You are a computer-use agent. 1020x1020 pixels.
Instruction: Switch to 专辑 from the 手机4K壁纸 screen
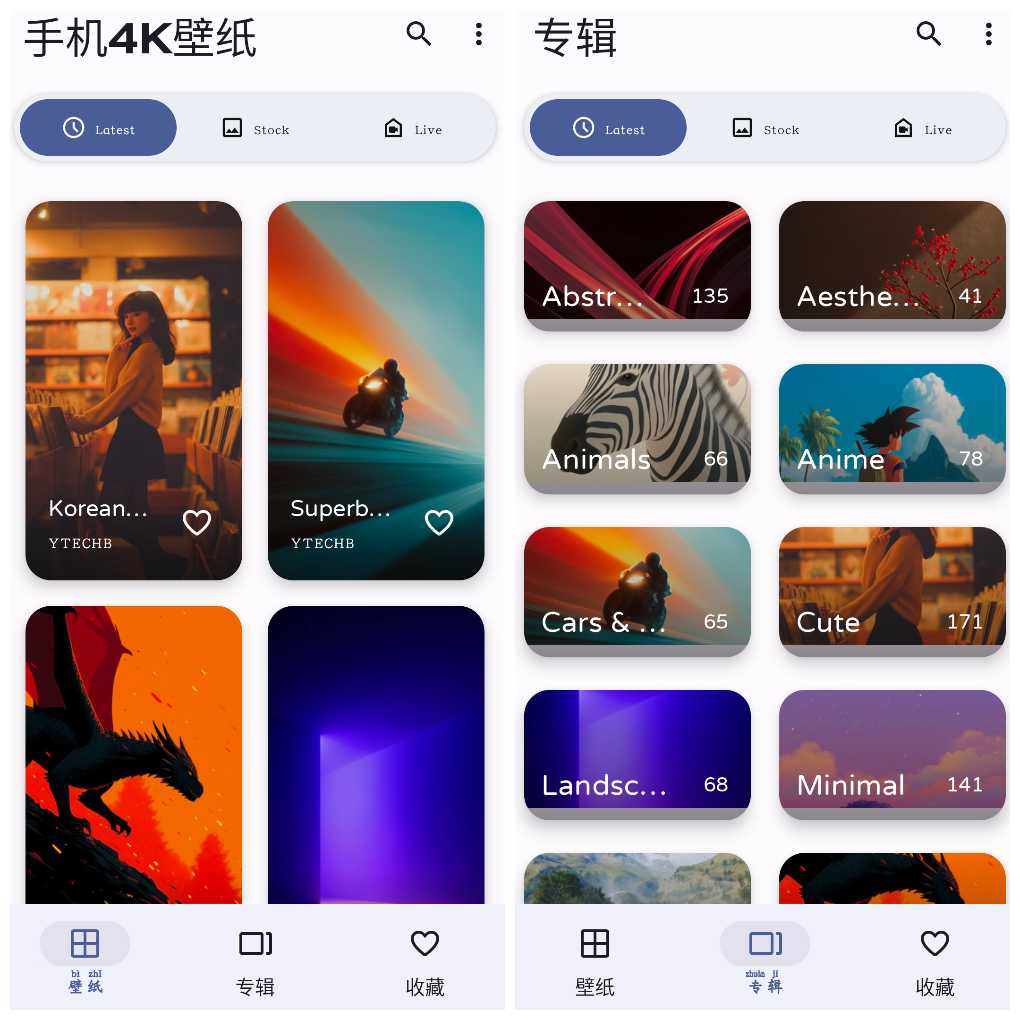[x=255, y=960]
